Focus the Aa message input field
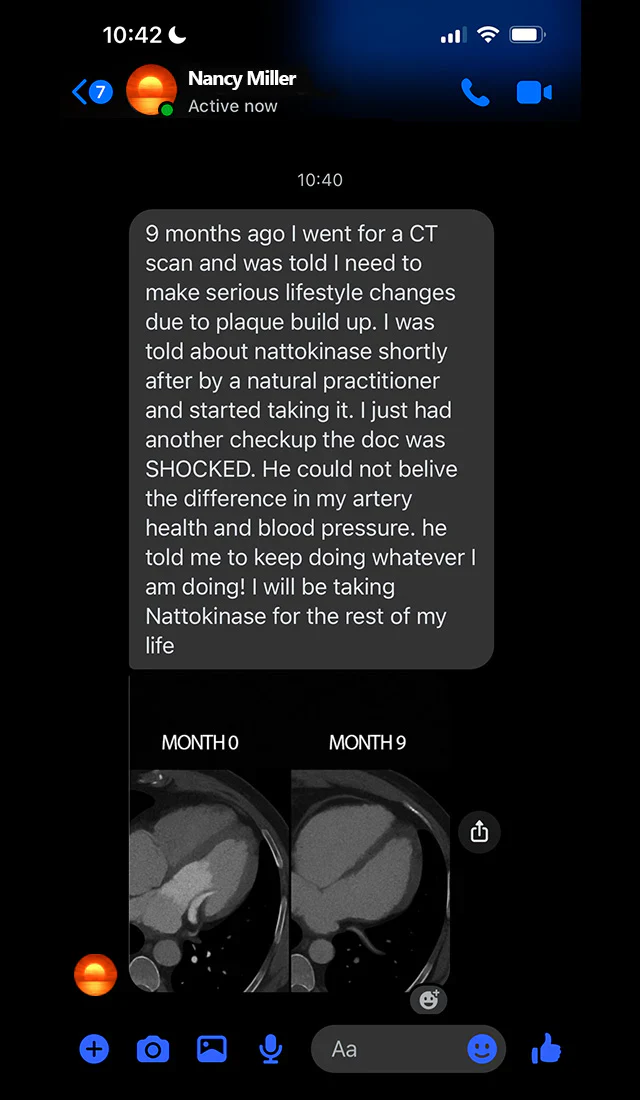640x1100 pixels. 390,1049
